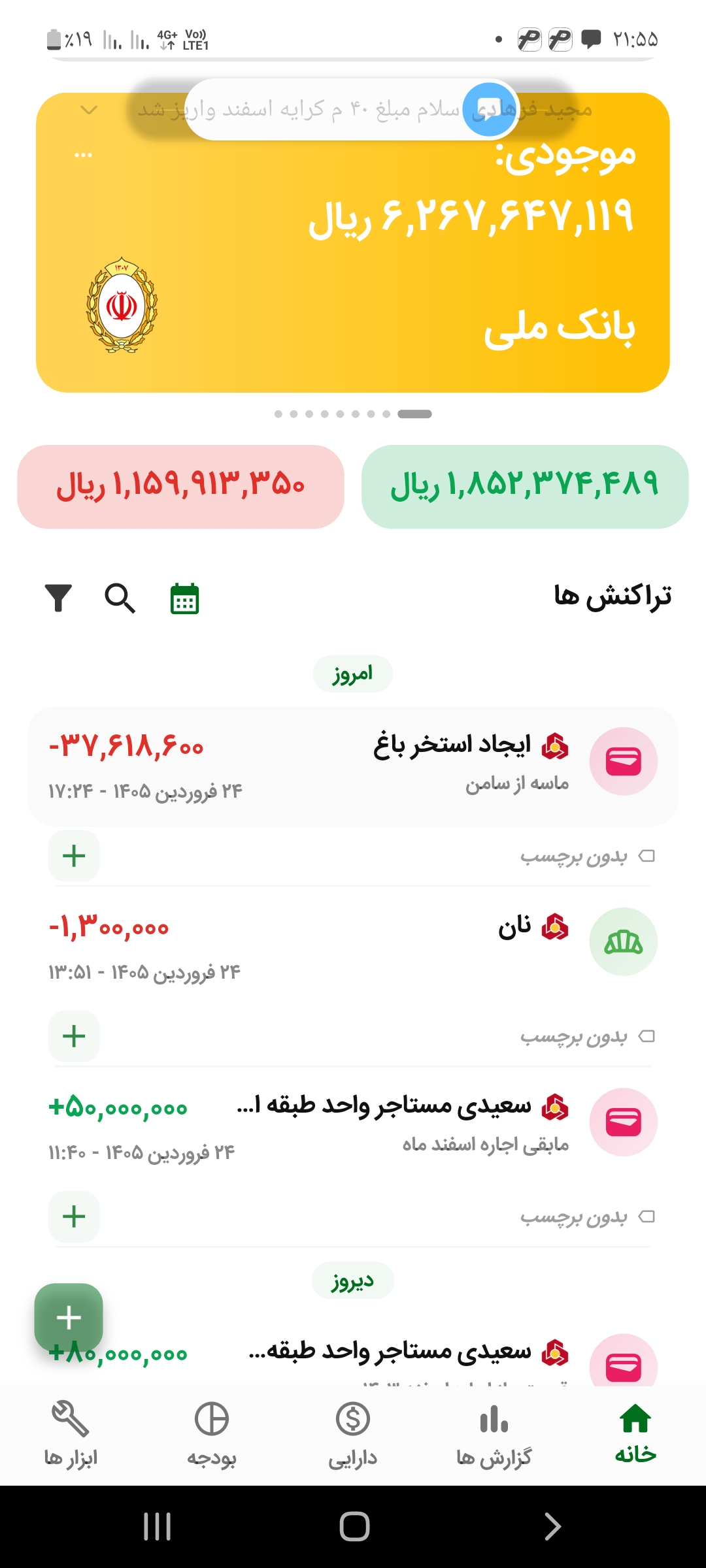
Task: Switch to the گزارش ها tab
Action: (x=494, y=1433)
